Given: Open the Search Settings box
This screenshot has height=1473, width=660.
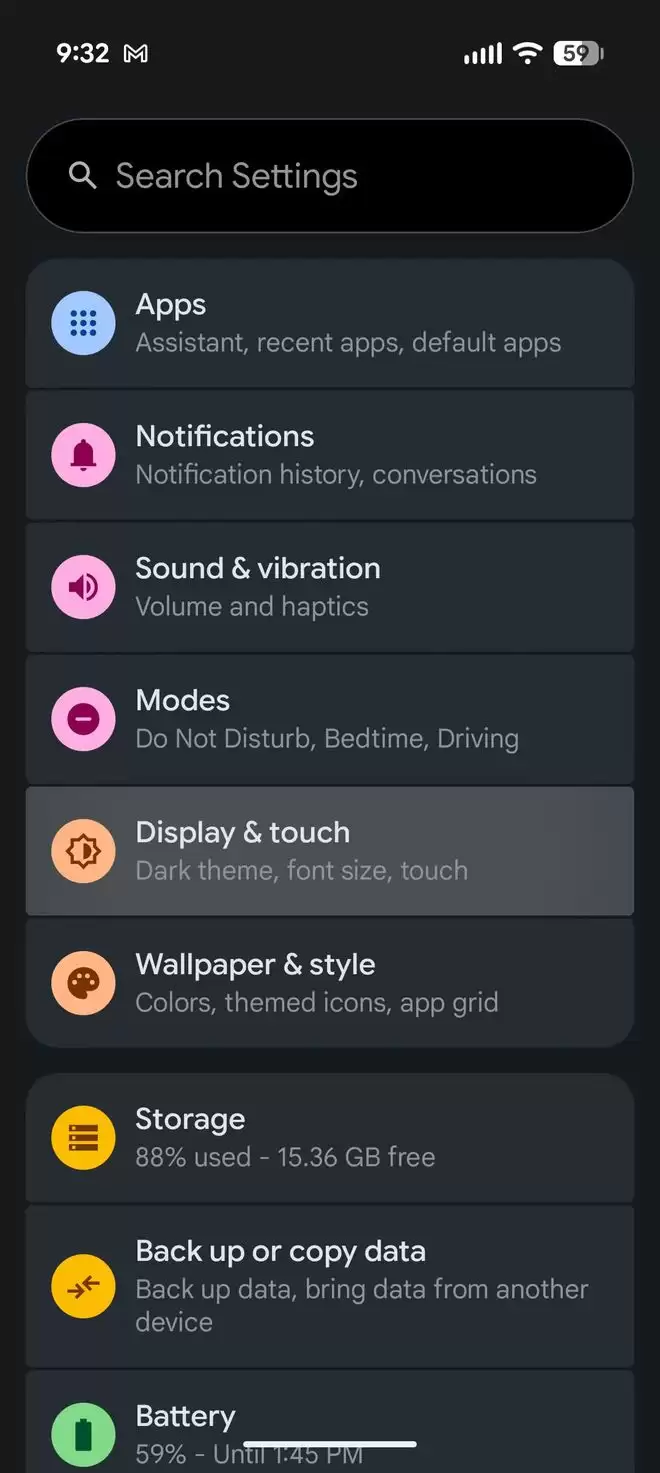Looking at the screenshot, I should 330,177.
